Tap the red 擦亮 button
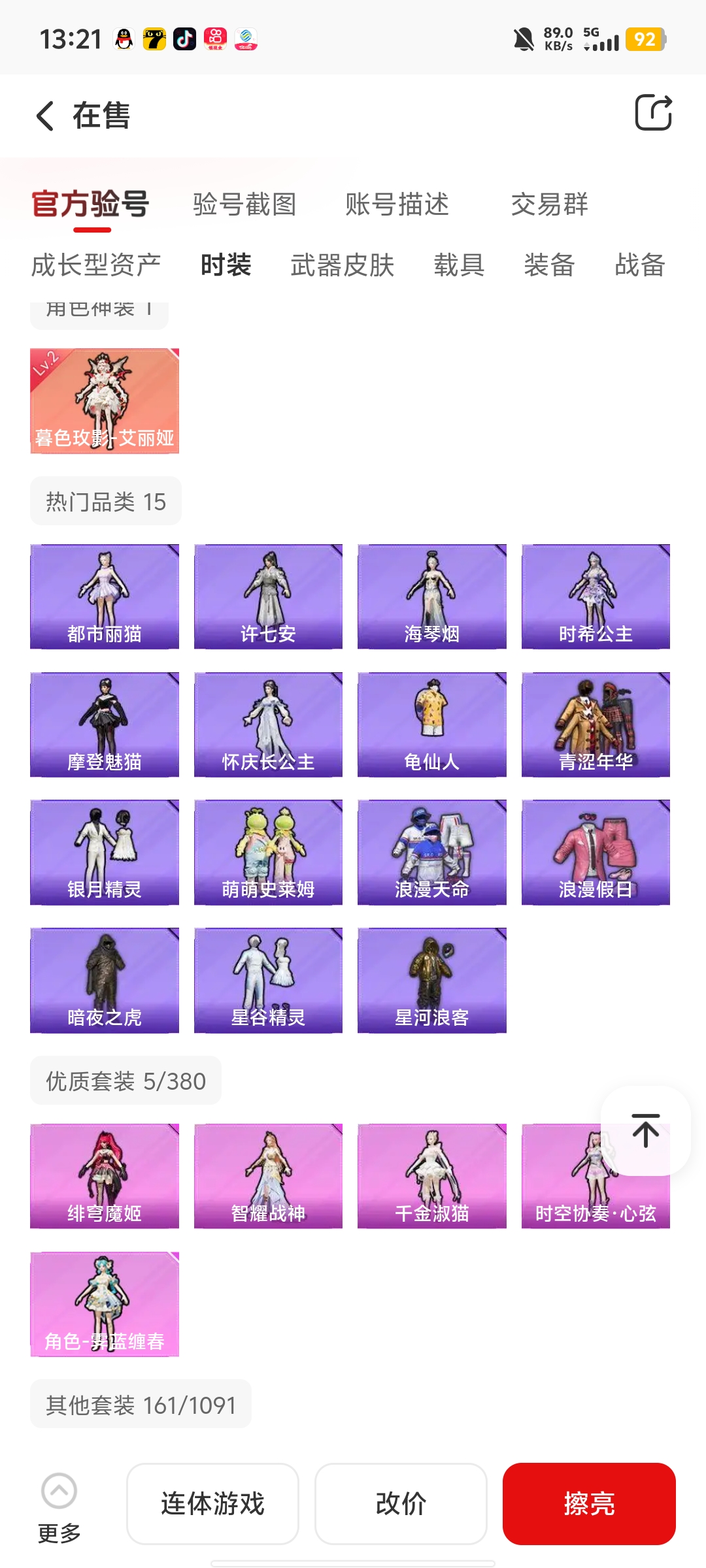The height and width of the screenshot is (1568, 706). pyautogui.click(x=589, y=1503)
